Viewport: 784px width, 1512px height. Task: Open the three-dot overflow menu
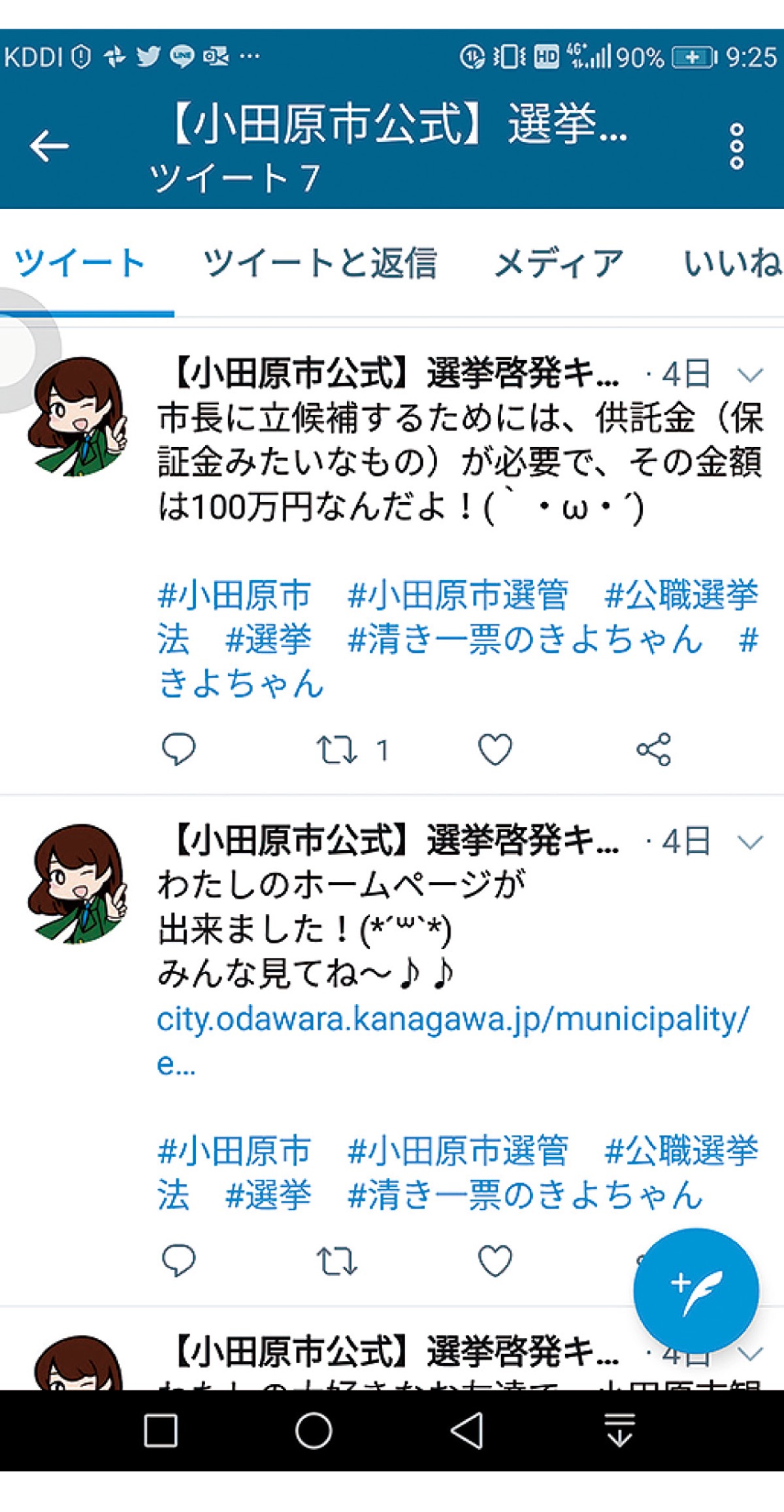(x=736, y=146)
